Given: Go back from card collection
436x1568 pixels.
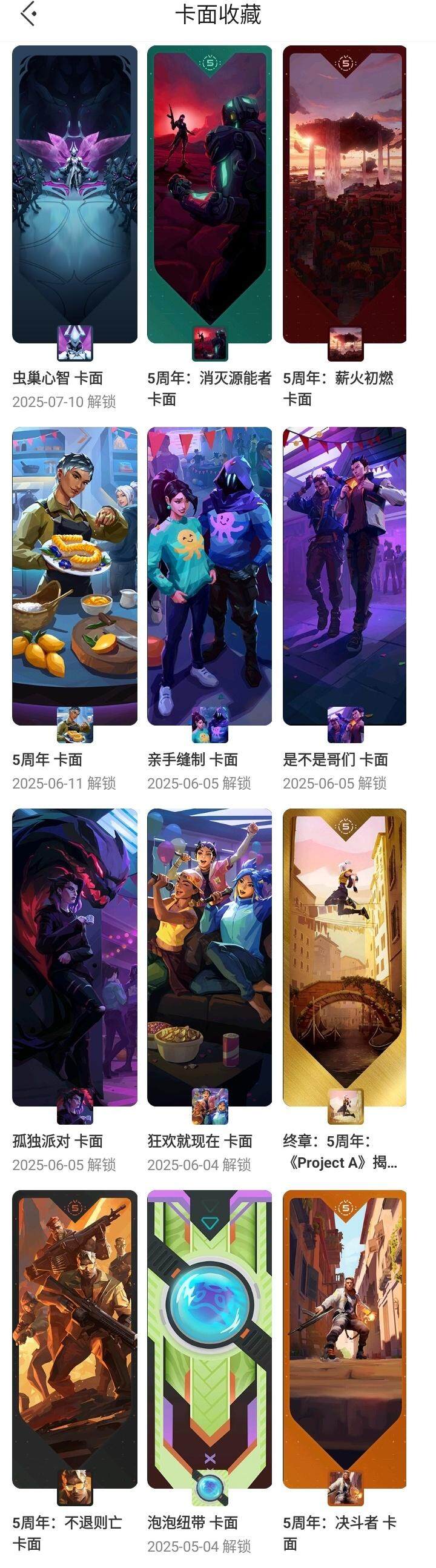Looking at the screenshot, I should point(28,14).
